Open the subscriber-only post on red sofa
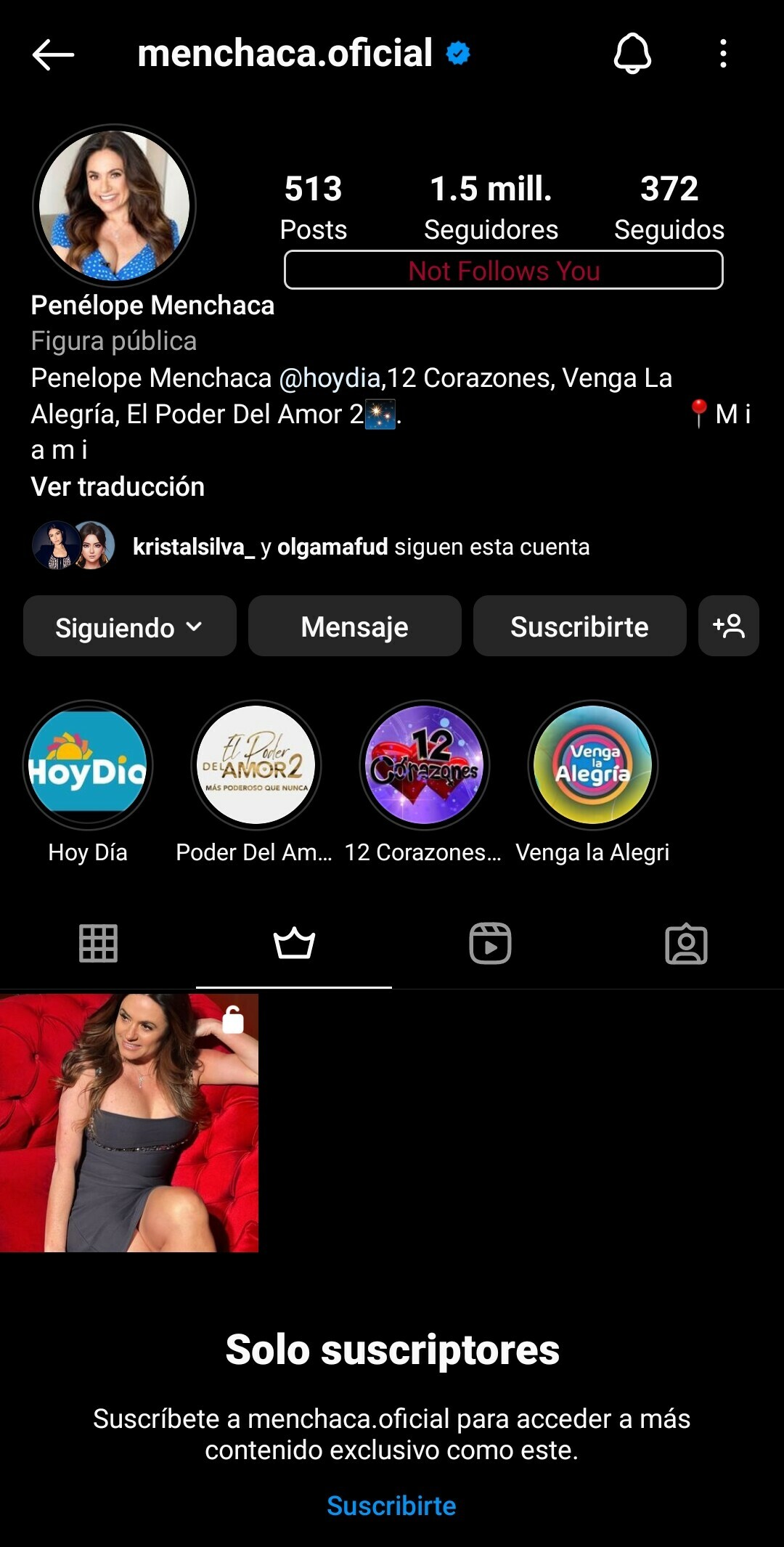Image resolution: width=784 pixels, height=1547 pixels. coord(129,1122)
